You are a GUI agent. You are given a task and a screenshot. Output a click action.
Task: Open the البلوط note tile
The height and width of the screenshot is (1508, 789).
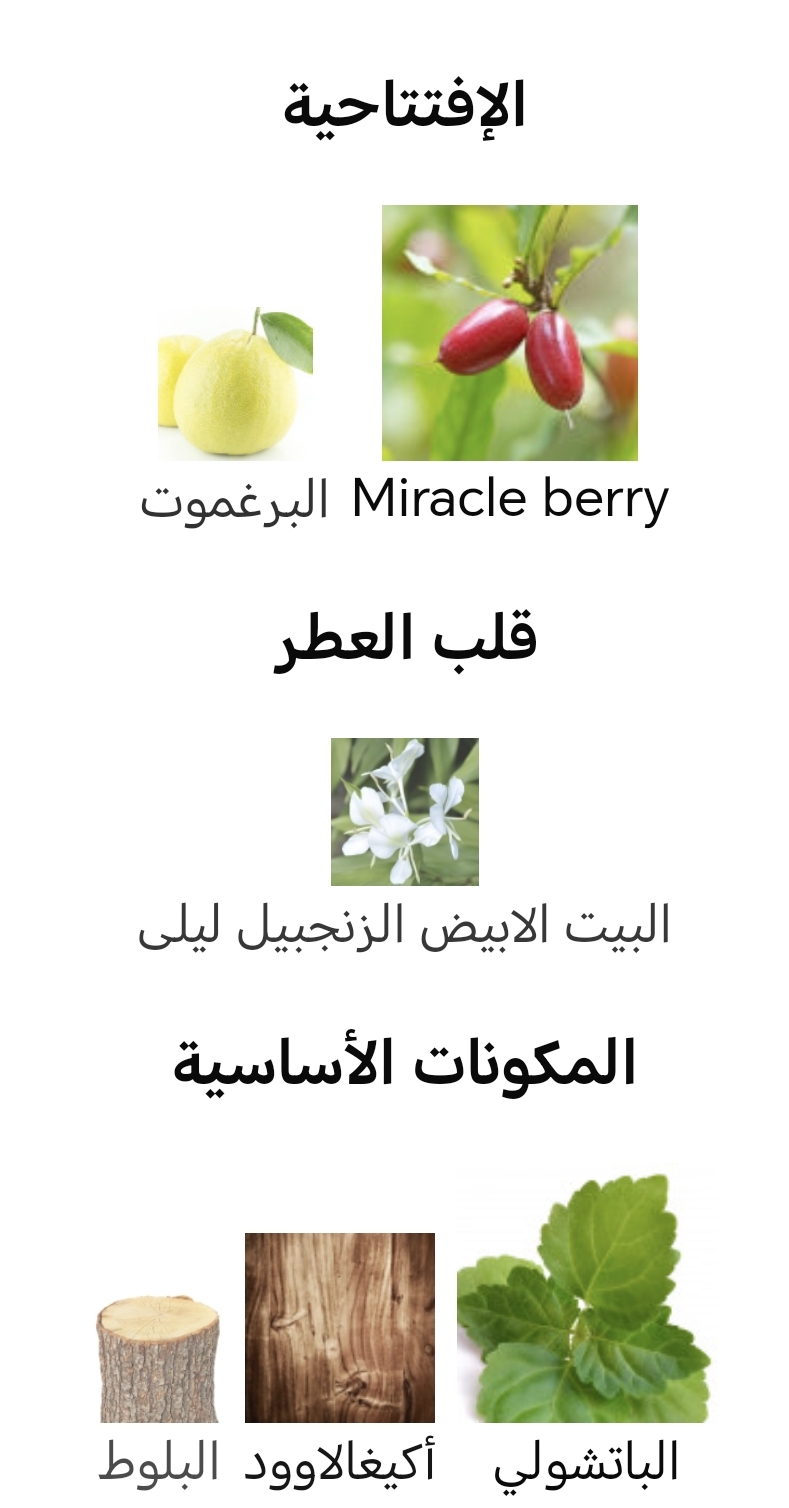point(158,1360)
